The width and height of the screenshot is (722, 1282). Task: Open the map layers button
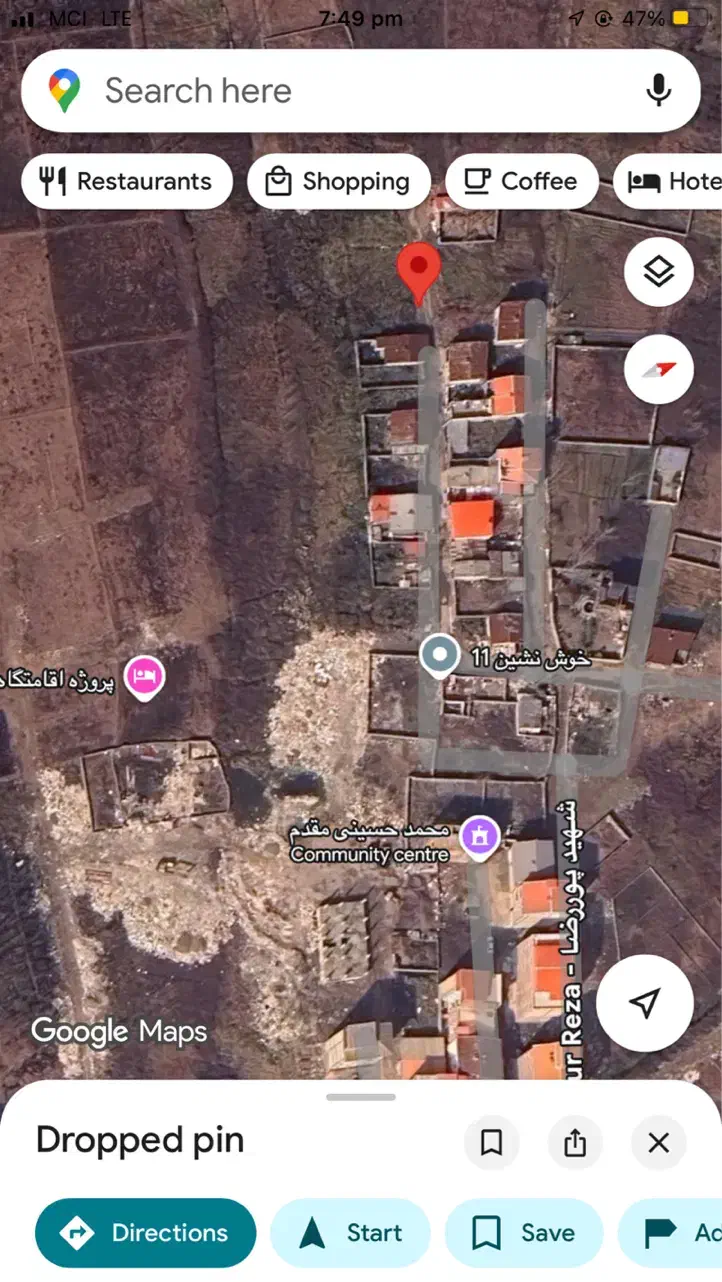point(658,271)
